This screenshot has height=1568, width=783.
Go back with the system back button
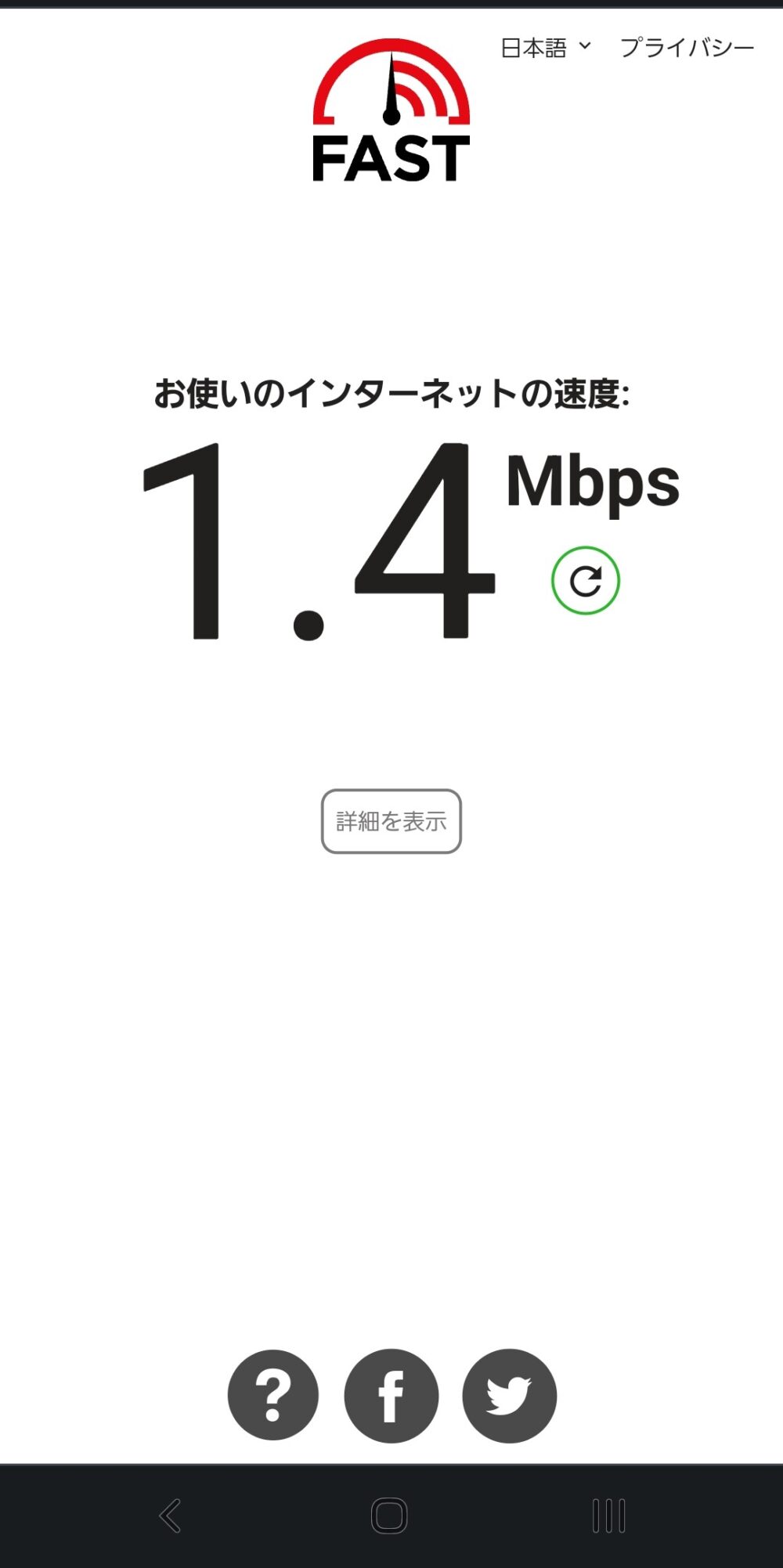[x=170, y=1516]
